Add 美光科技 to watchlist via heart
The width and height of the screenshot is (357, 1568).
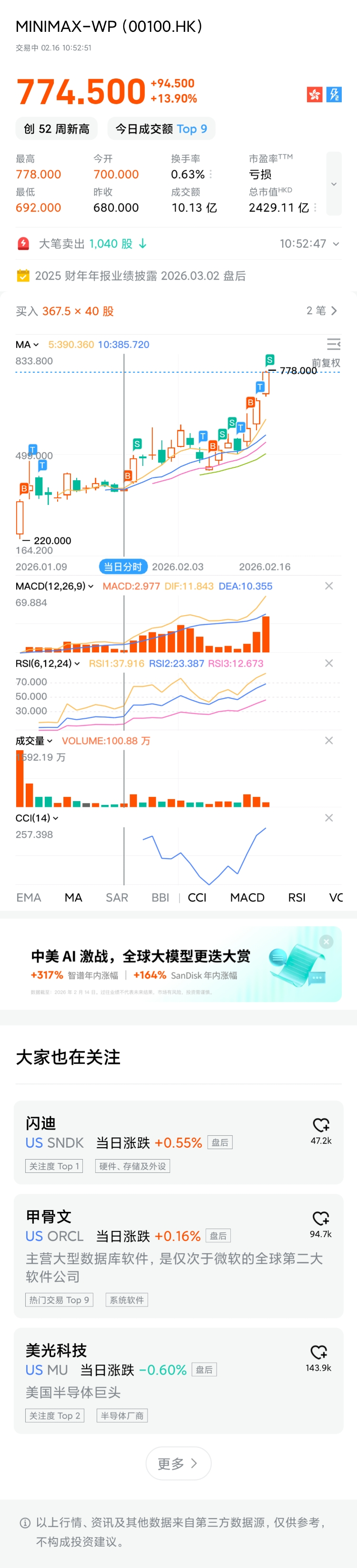[318, 1352]
